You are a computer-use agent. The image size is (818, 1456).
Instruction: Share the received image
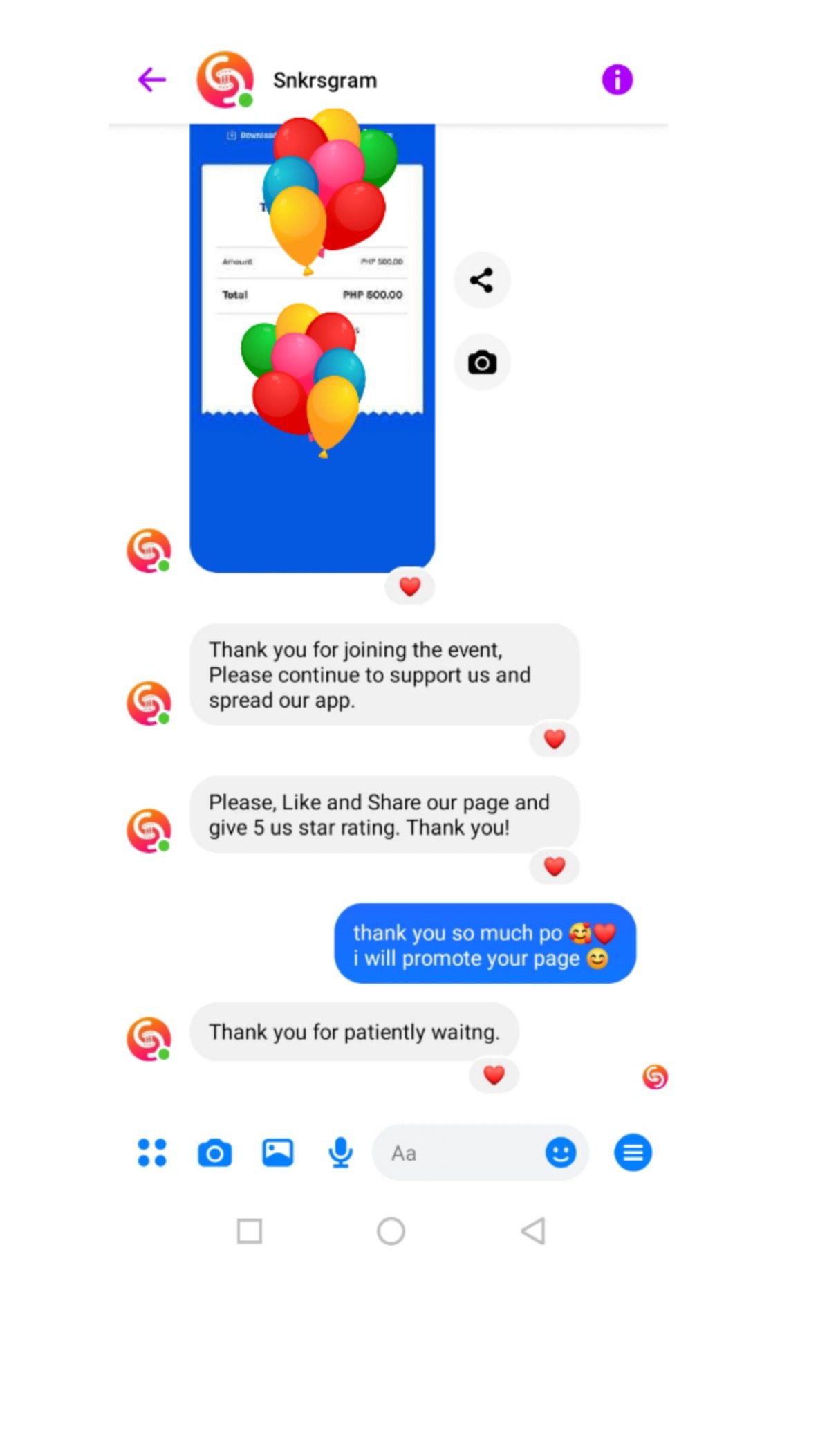tap(482, 280)
